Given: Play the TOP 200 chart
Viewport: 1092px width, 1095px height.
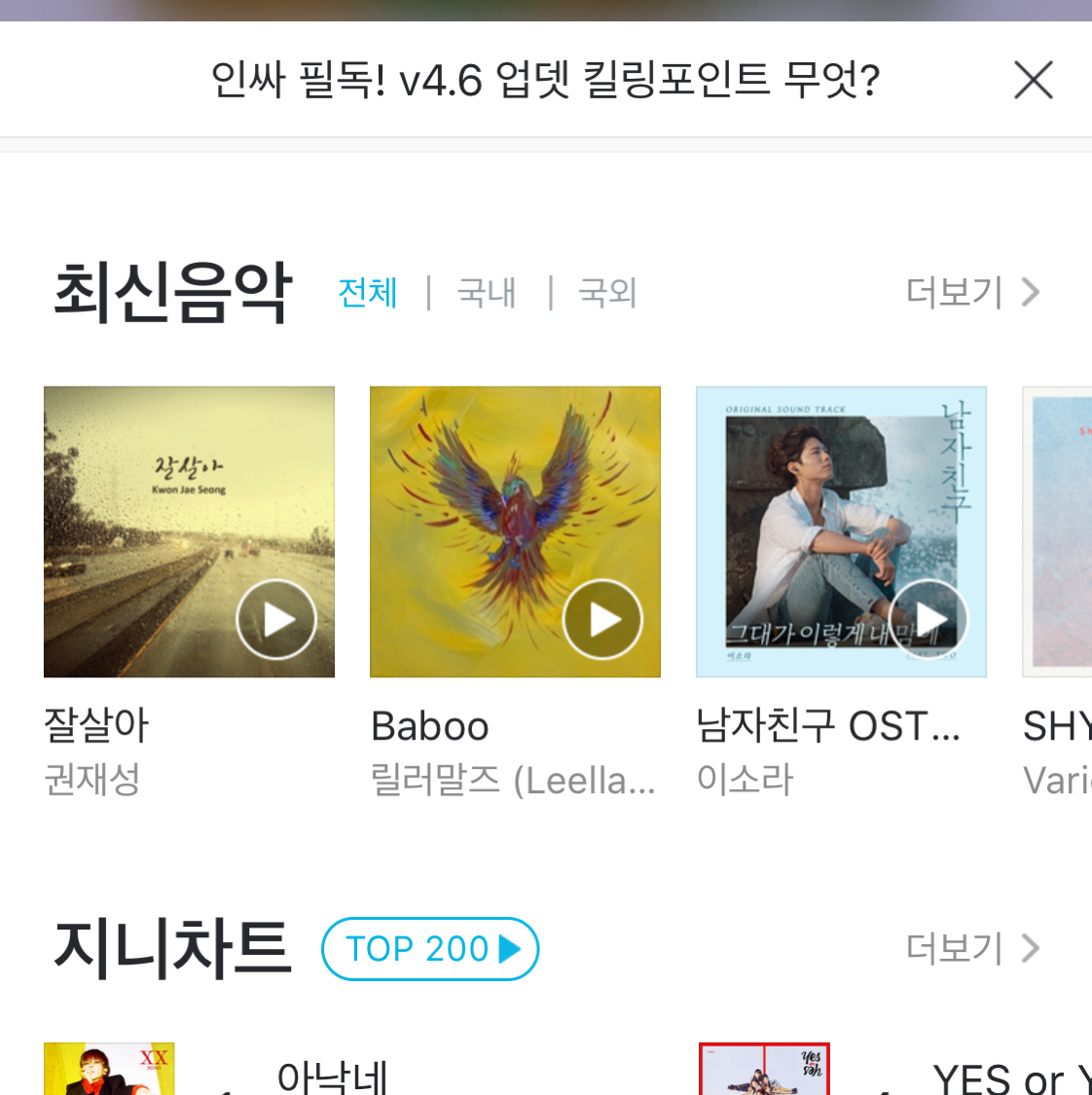Looking at the screenshot, I should pyautogui.click(x=430, y=948).
